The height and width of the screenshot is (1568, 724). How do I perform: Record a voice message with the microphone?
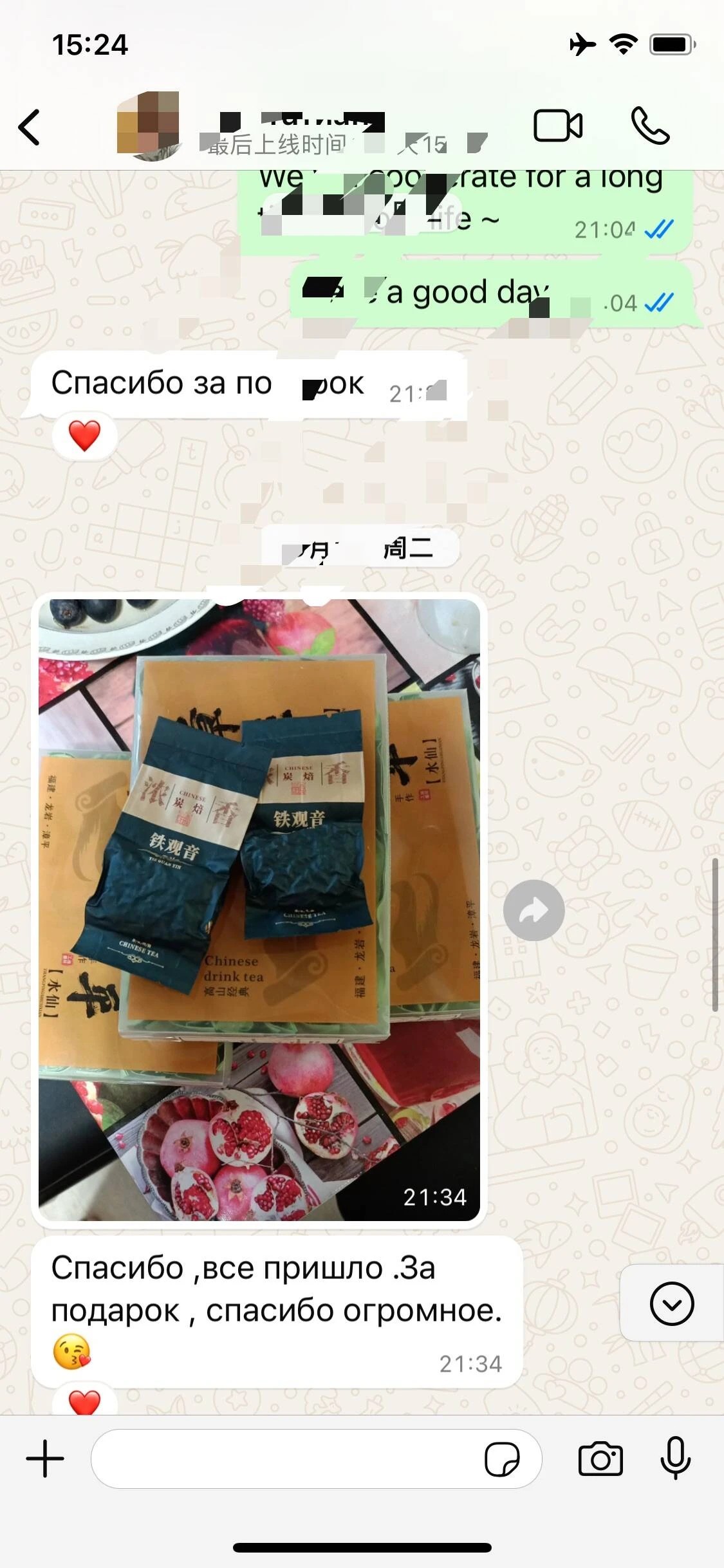tap(675, 1459)
